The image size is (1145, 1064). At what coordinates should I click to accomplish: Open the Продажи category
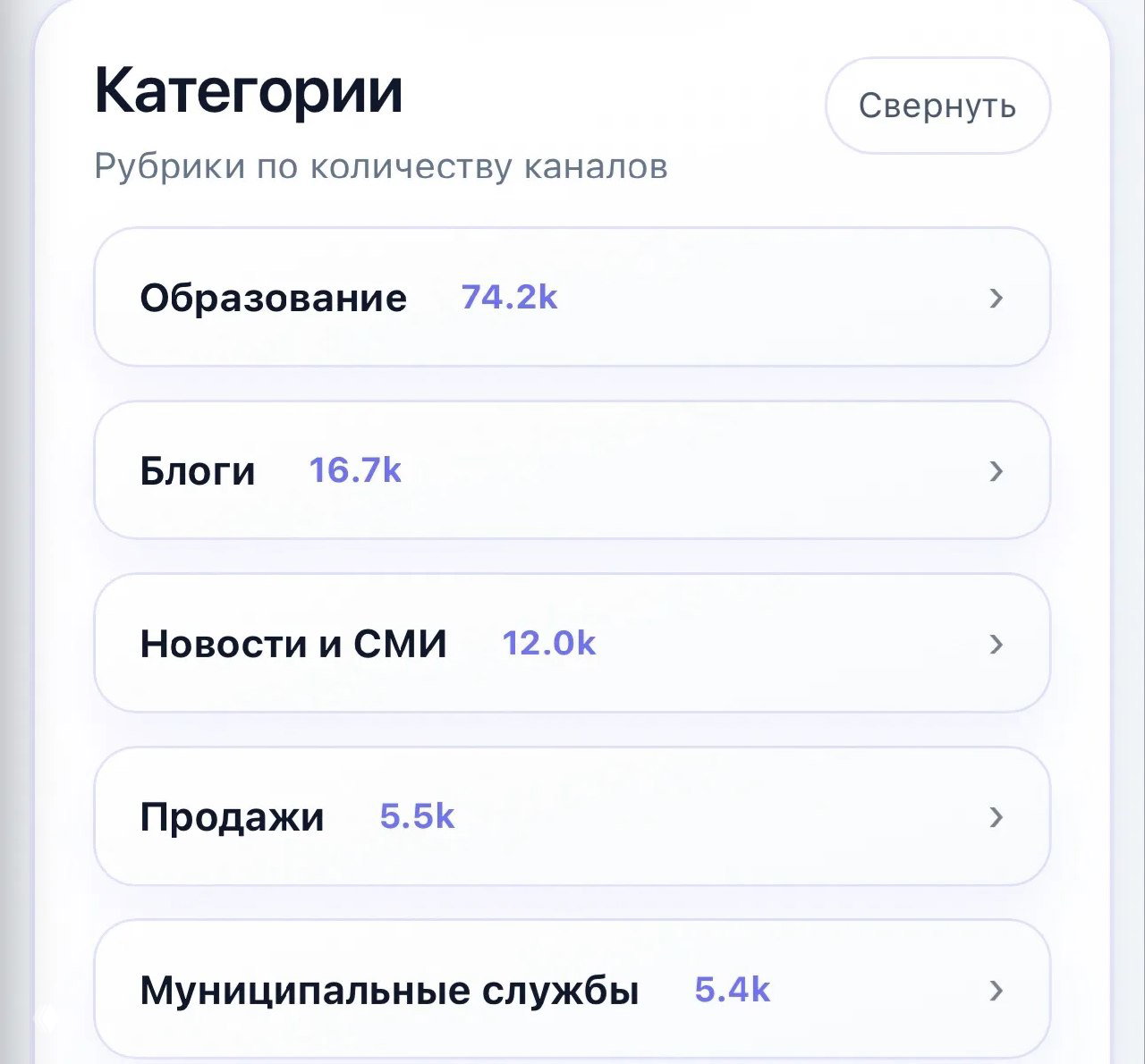pyautogui.click(x=571, y=816)
